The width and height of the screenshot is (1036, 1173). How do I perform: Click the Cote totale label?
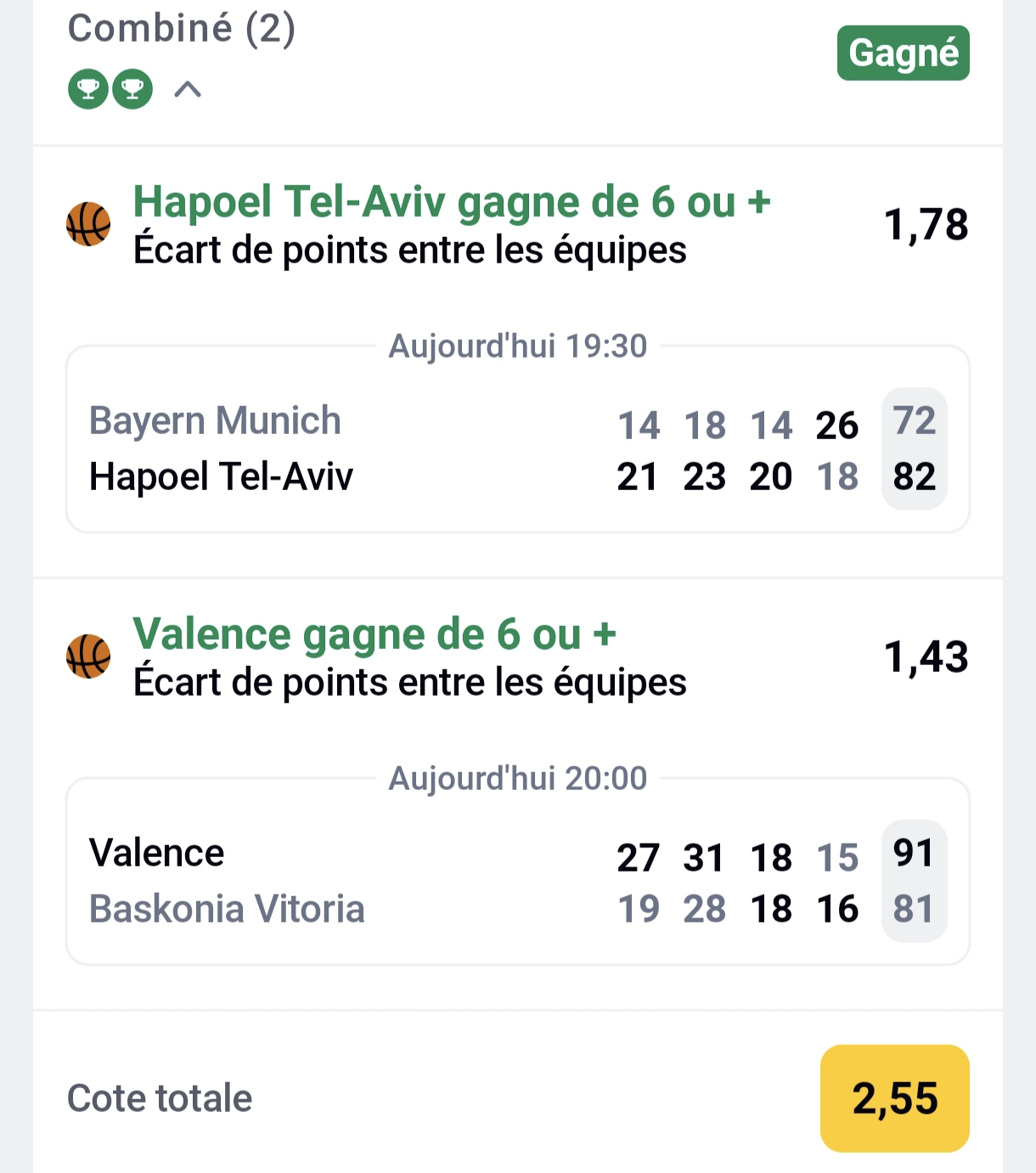point(159,1097)
